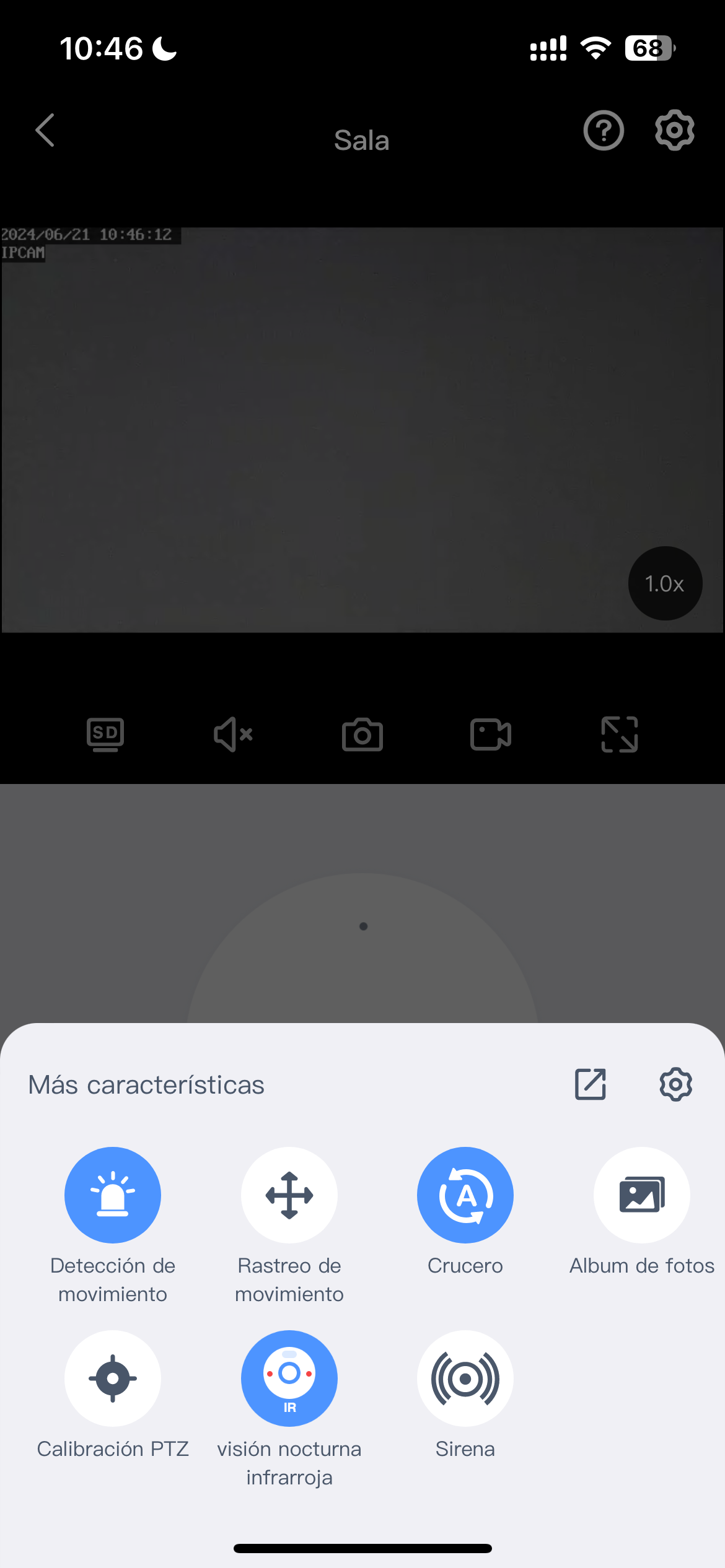This screenshot has width=725, height=1568.
Task: Start recording video
Action: click(x=490, y=734)
